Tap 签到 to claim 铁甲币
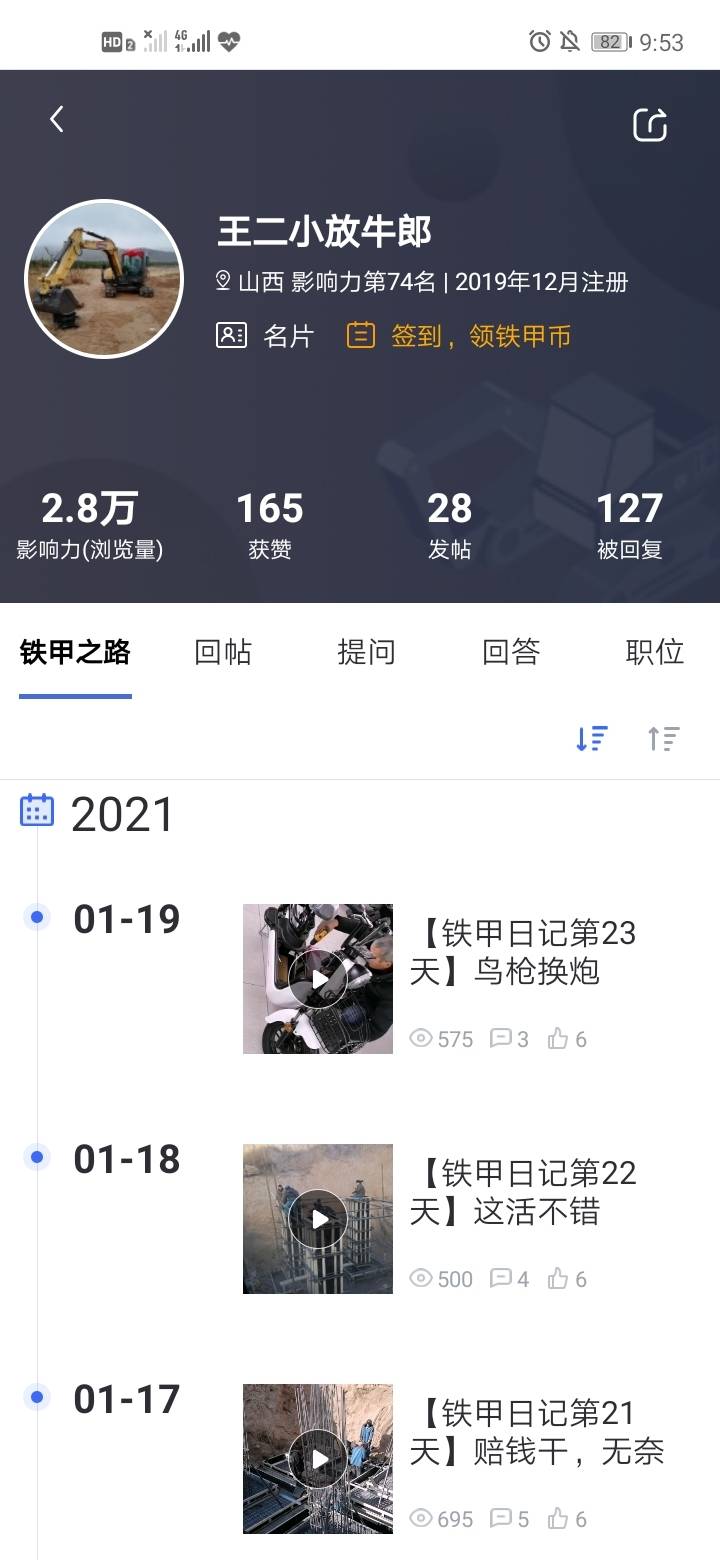Viewport: 720px width, 1560px height. tap(459, 336)
